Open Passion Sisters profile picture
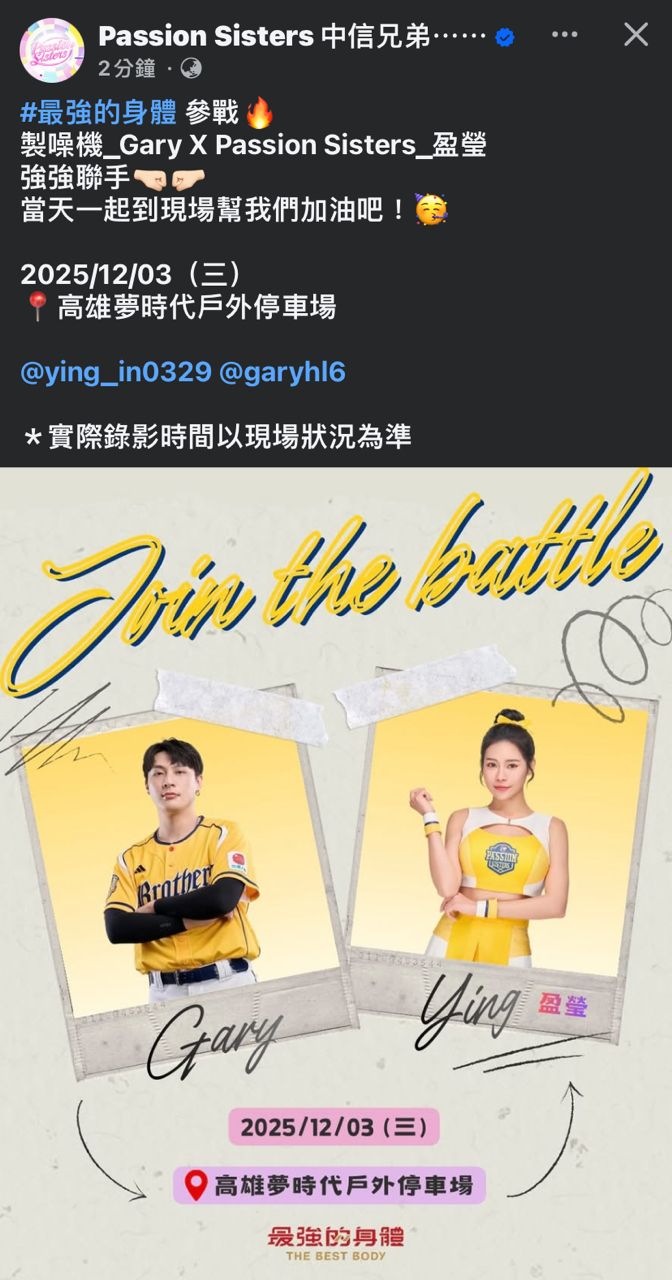This screenshot has width=672, height=1280. click(x=52, y=49)
